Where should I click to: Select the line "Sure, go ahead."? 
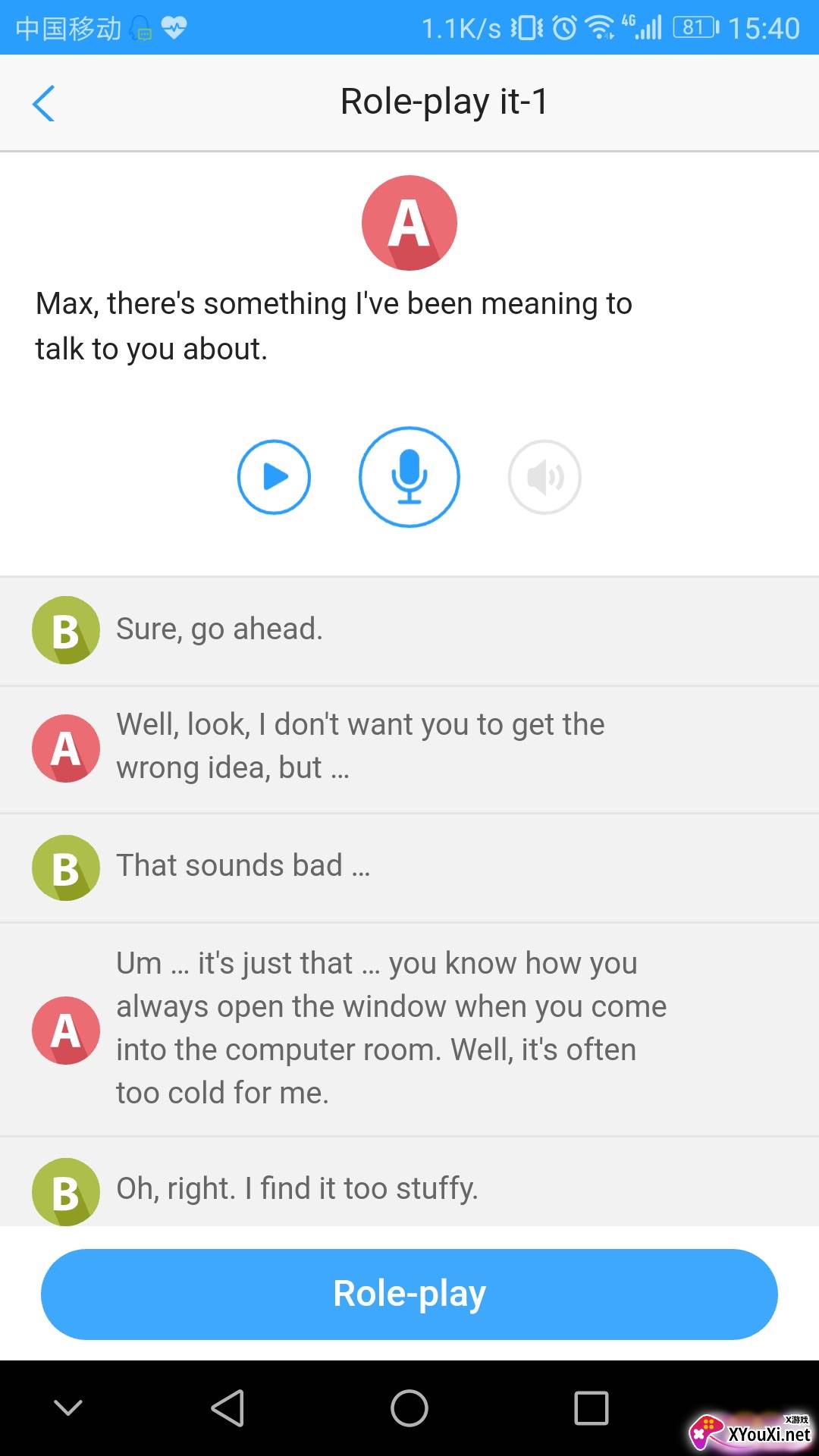pos(409,631)
